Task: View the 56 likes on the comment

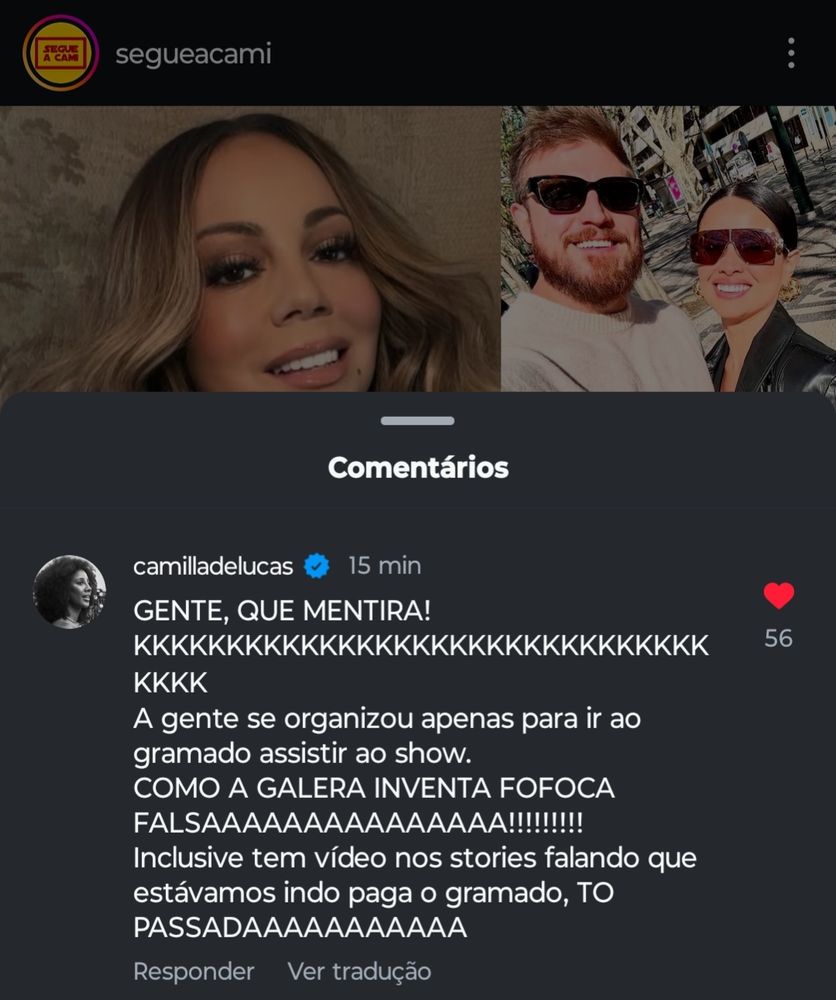Action: [x=777, y=636]
